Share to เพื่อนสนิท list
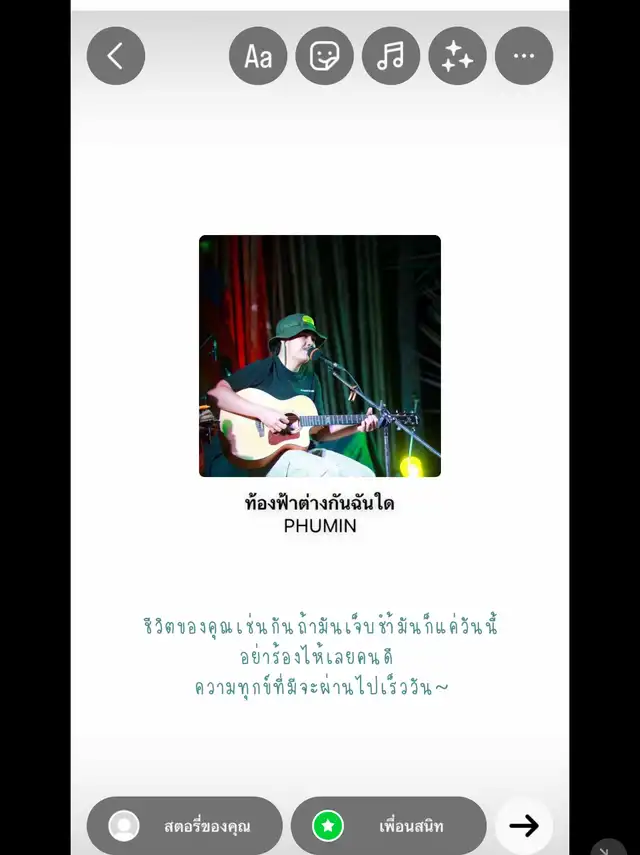 [x=388, y=826]
